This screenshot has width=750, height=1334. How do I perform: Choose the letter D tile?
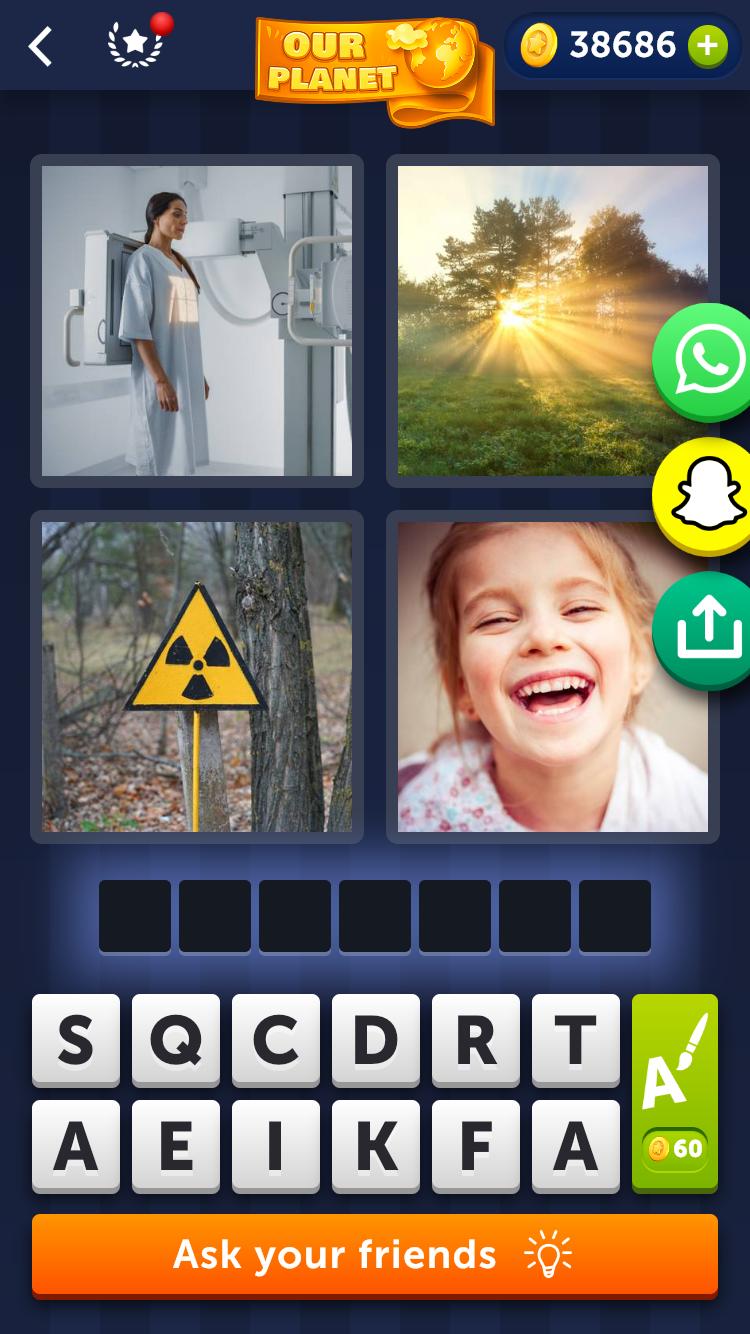(376, 1040)
